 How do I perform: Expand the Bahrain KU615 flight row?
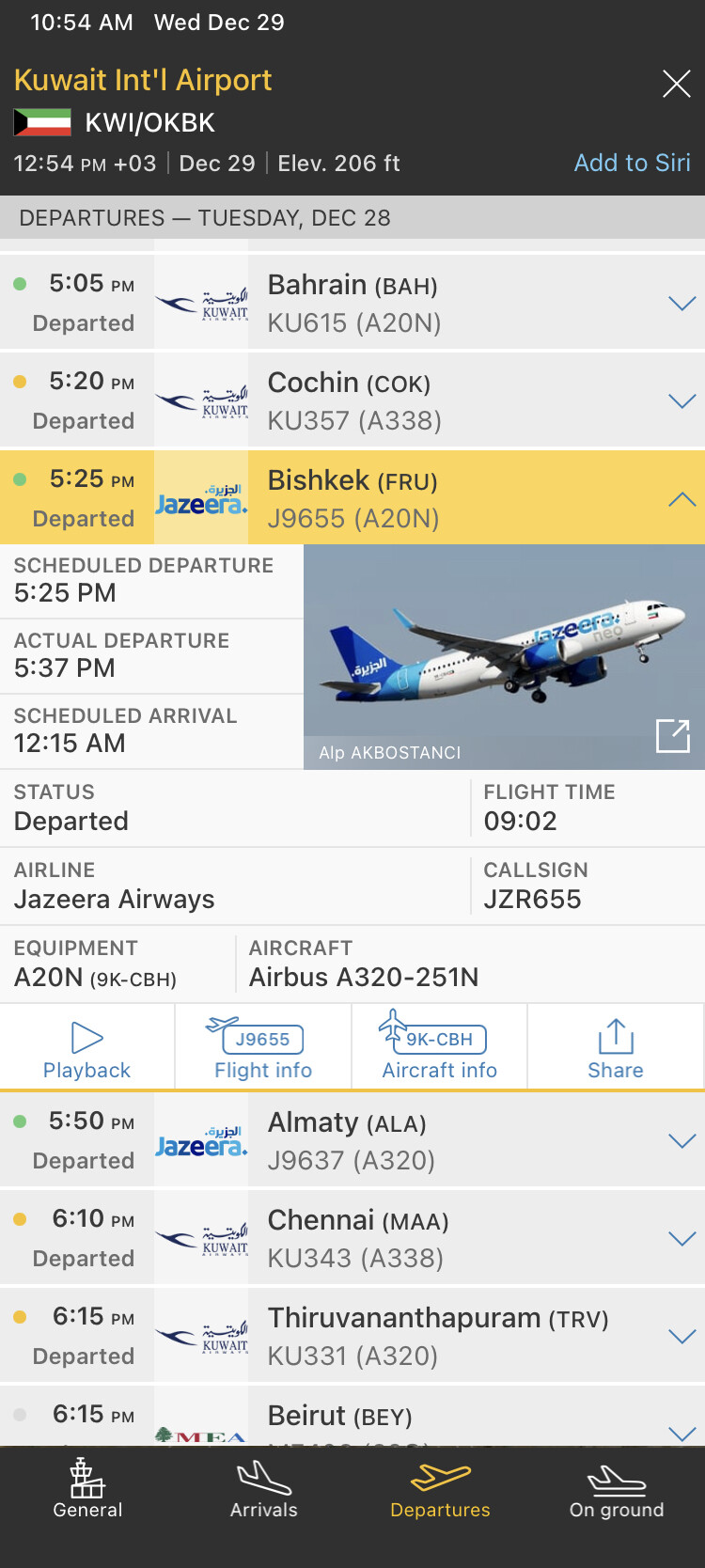coord(681,303)
